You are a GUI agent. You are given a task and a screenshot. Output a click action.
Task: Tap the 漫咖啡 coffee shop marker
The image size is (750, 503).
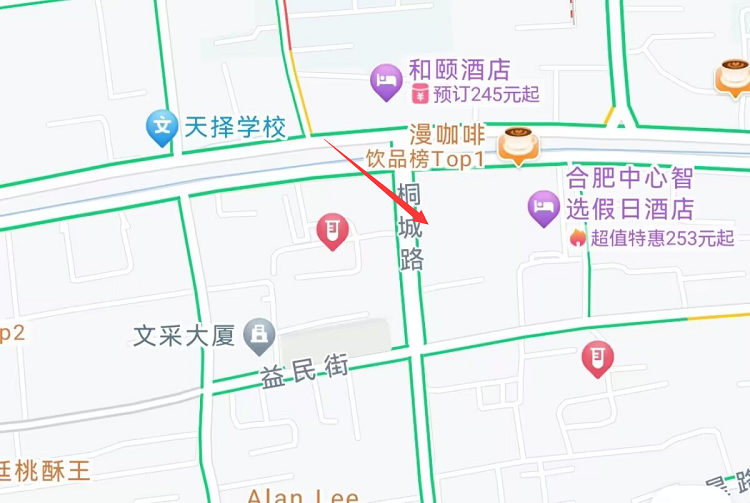518,145
